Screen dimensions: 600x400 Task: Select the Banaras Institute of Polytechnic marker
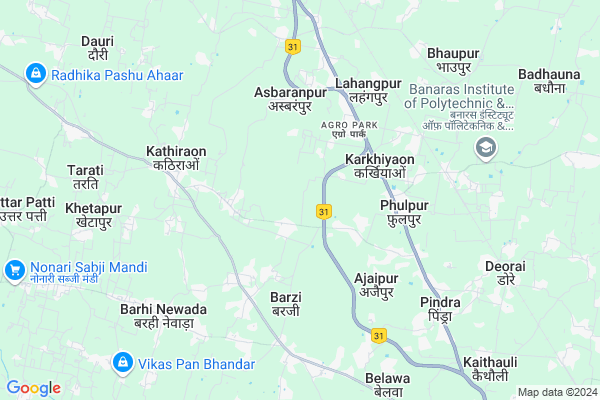click(x=486, y=149)
